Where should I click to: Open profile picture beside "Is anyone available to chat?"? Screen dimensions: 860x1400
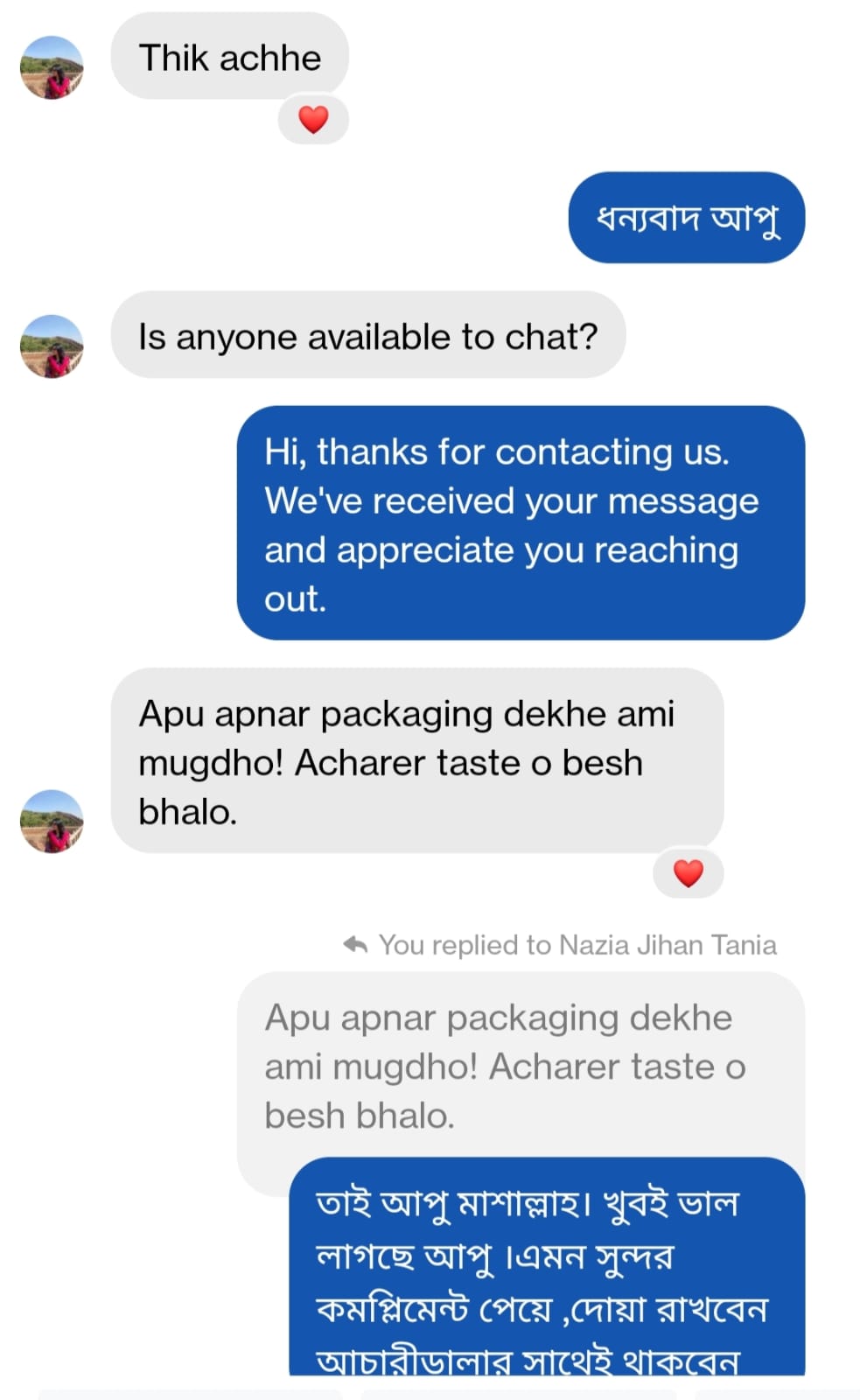tap(52, 346)
